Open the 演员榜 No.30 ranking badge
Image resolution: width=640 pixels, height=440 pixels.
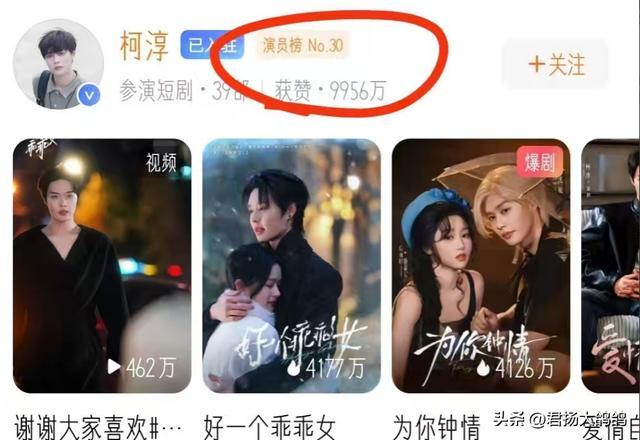point(302,45)
